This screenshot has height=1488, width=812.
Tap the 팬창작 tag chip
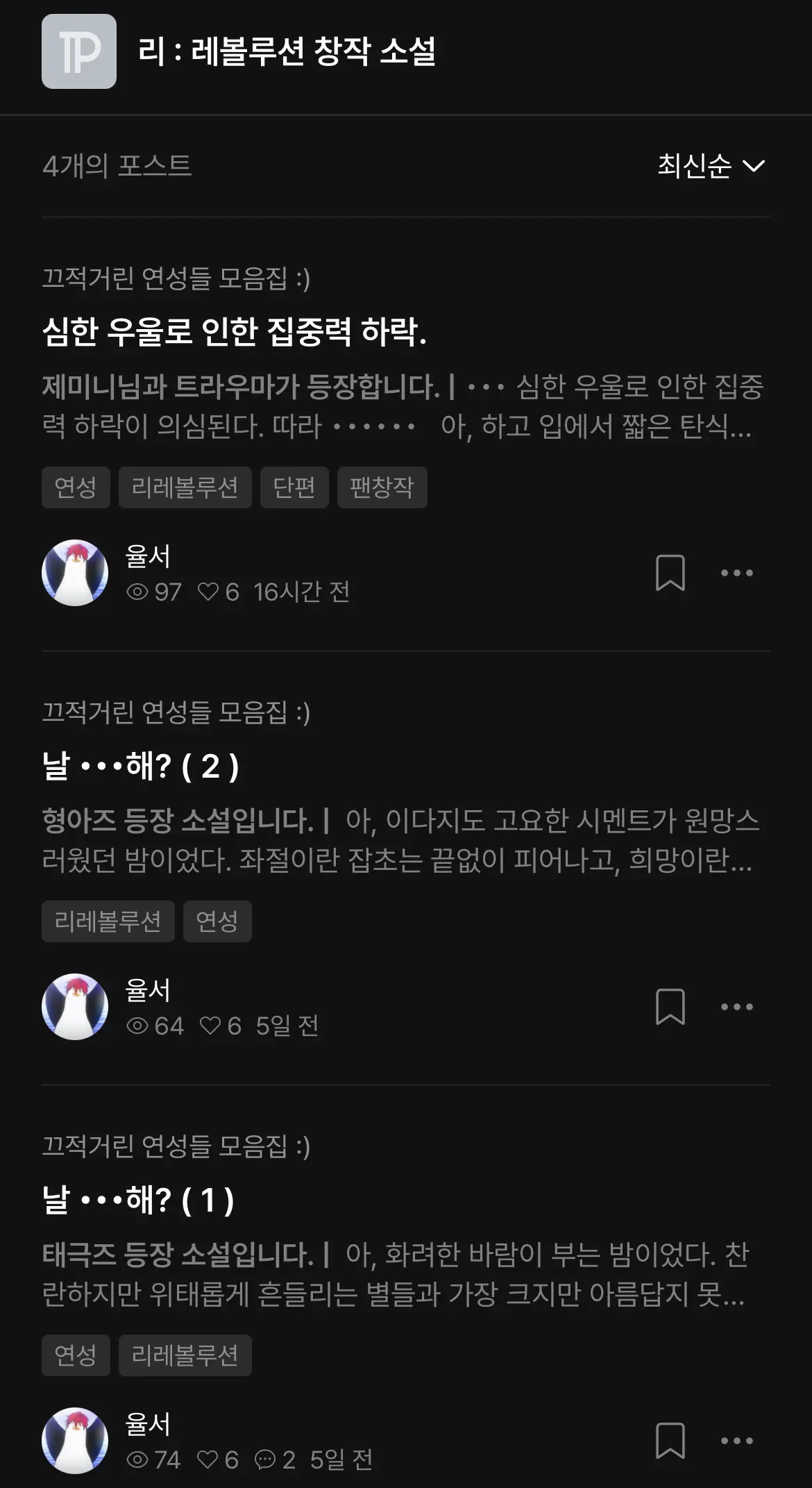click(382, 487)
